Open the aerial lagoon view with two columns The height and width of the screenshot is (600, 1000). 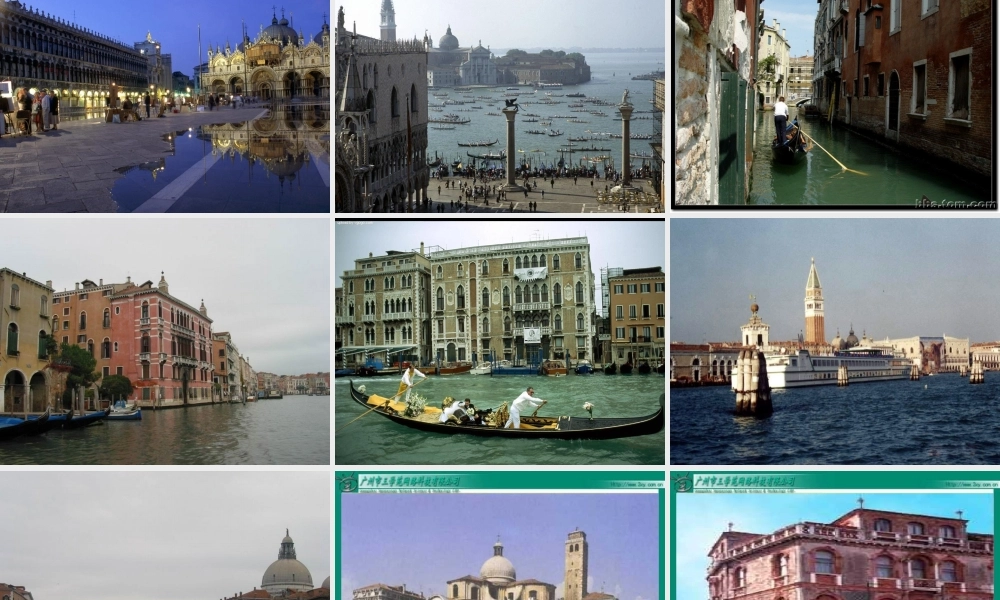(x=499, y=105)
